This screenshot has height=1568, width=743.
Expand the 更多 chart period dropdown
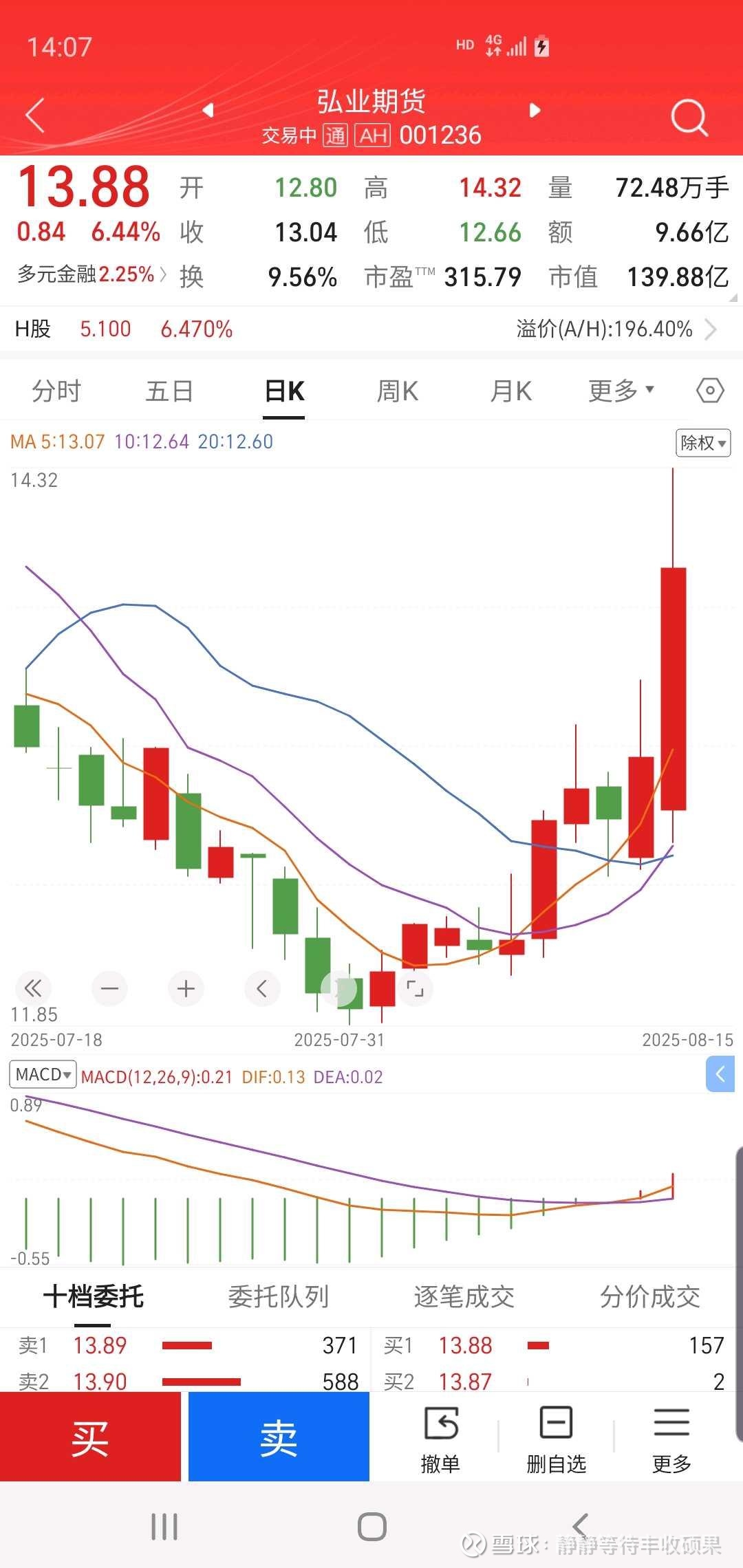[621, 391]
